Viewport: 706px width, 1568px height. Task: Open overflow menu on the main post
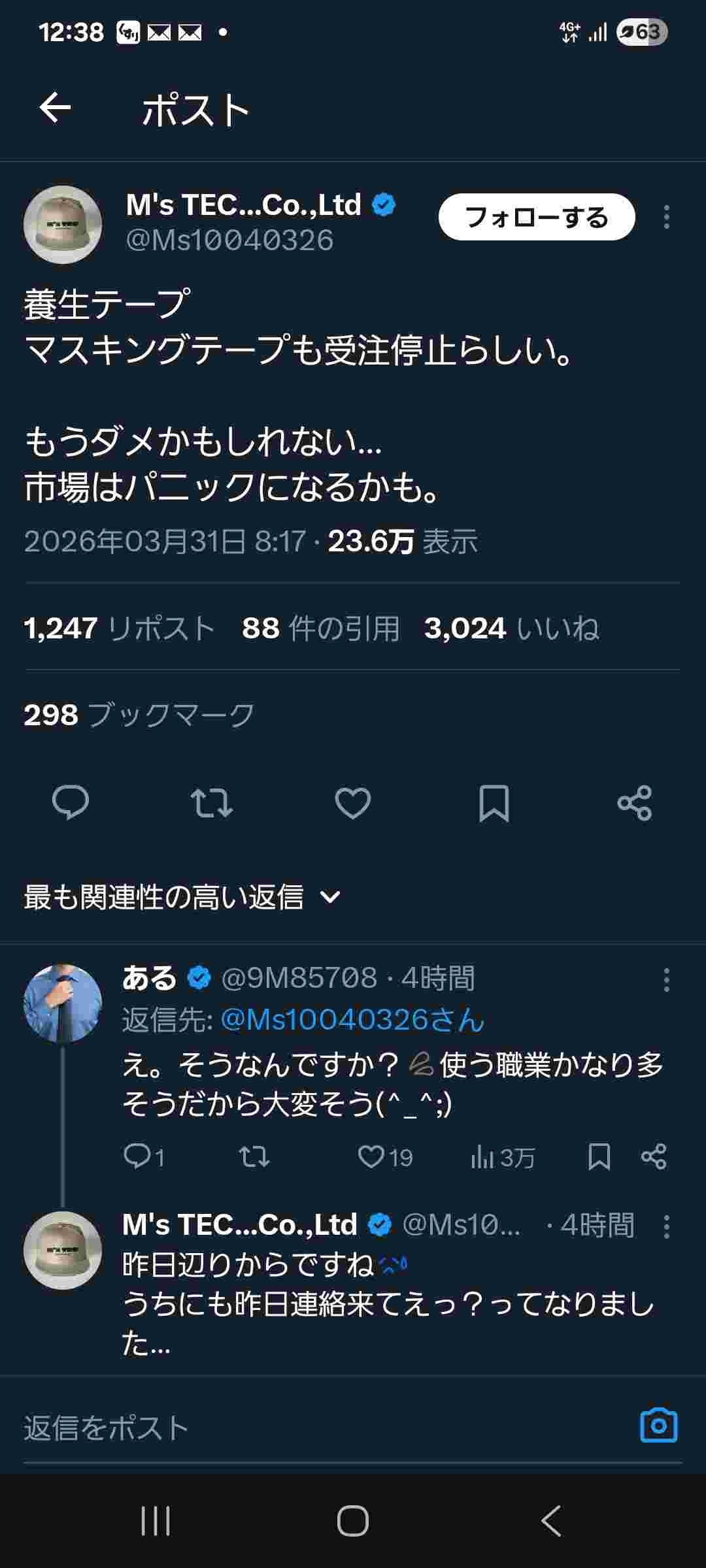pos(666,217)
